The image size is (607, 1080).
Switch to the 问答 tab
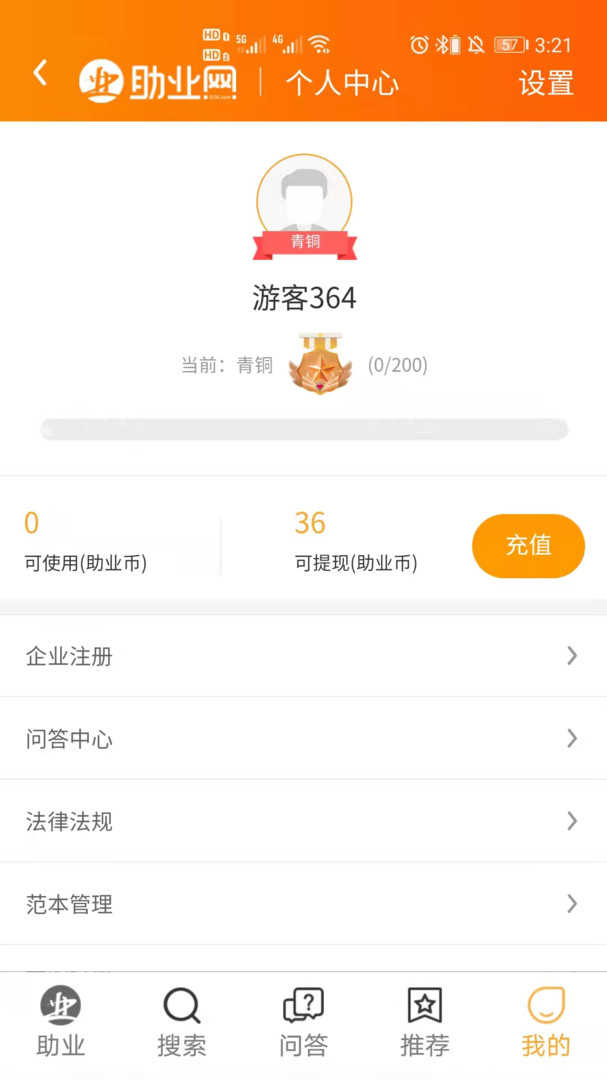pos(303,1022)
